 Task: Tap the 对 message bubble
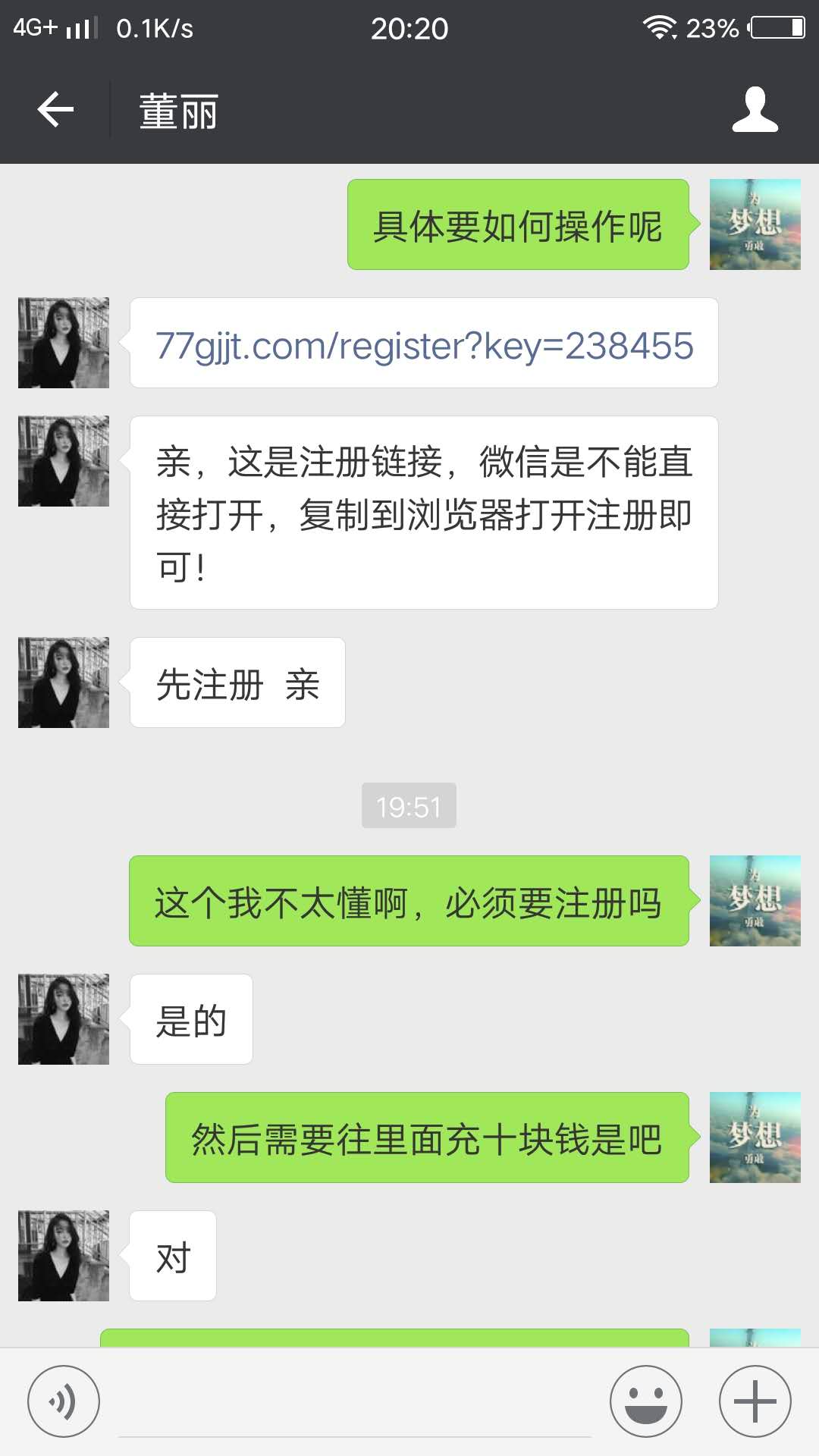coord(172,1257)
